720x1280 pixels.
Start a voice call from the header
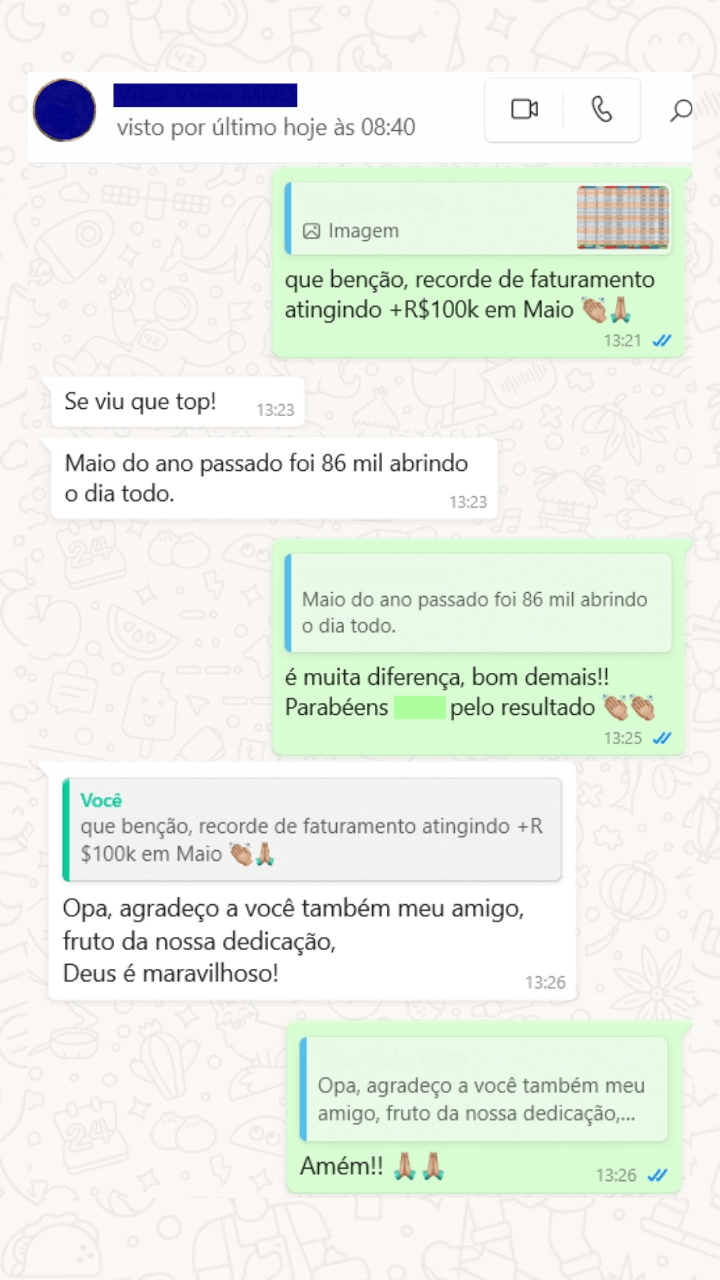(601, 110)
